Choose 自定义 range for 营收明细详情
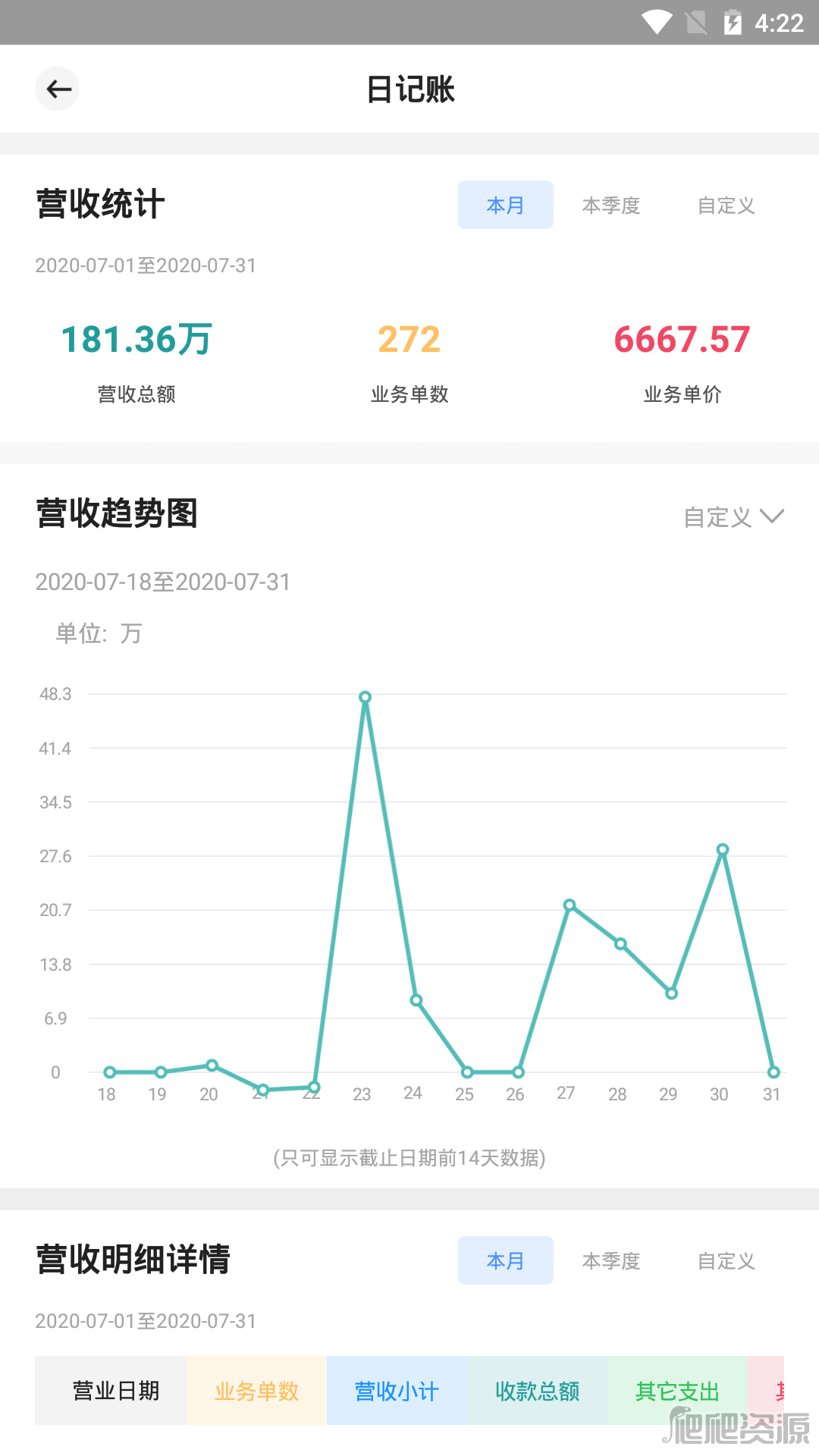This screenshot has width=819, height=1456. [726, 1260]
